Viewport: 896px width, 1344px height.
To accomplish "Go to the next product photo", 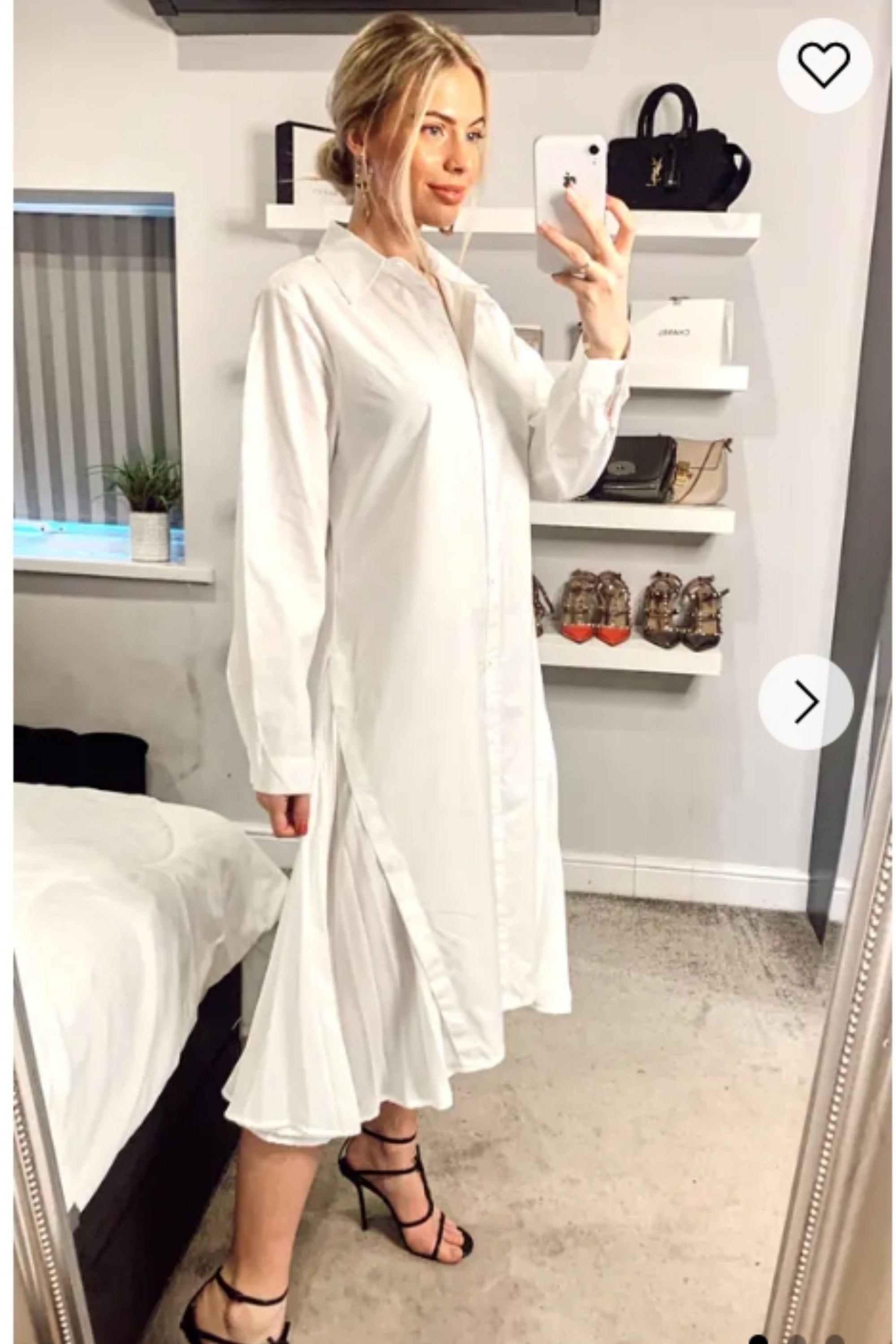I will (806, 702).
